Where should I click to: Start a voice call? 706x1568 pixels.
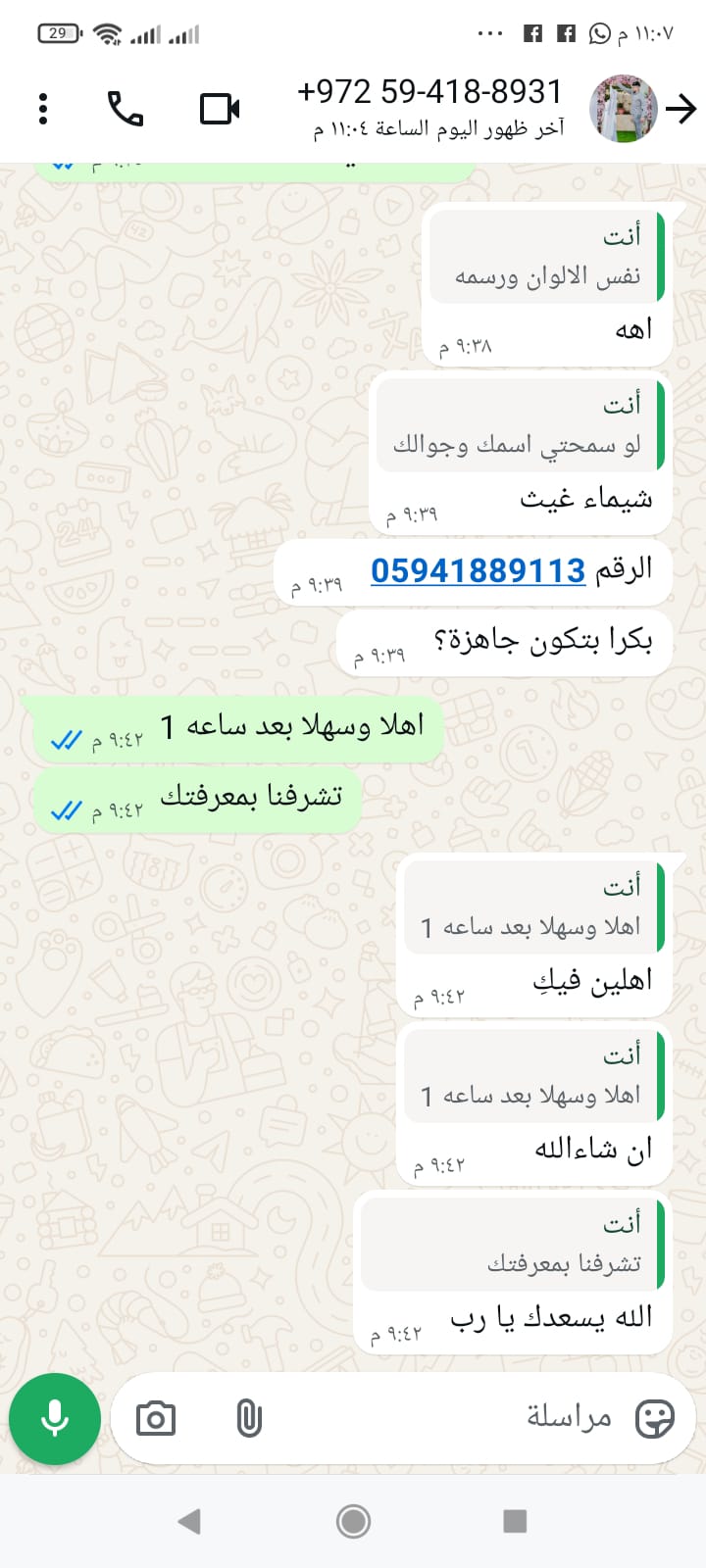click(x=126, y=109)
